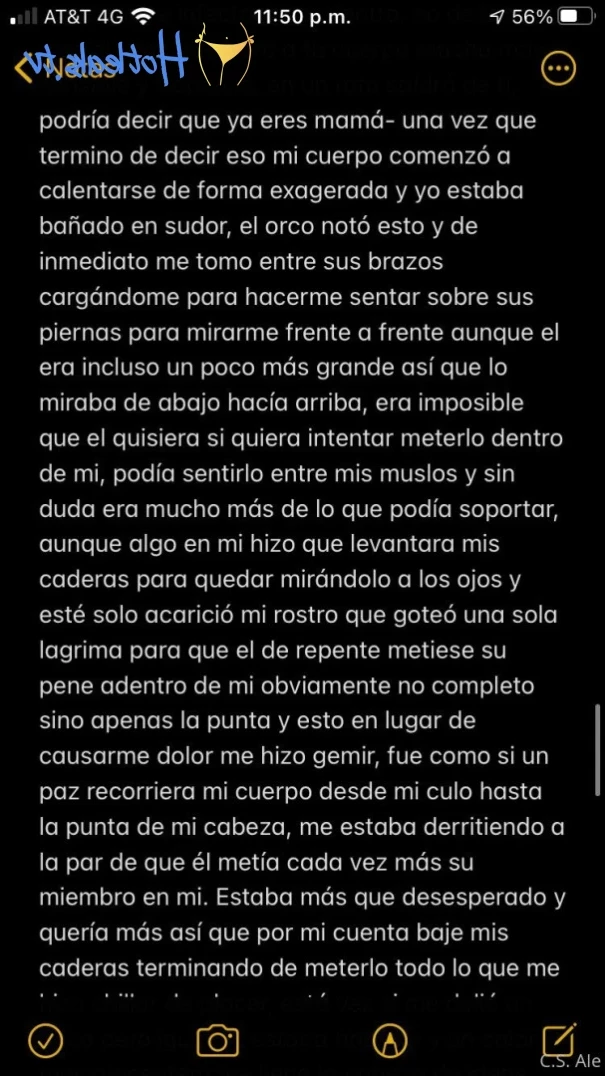605x1076 pixels.
Task: Open the markup pen tool
Action: 389,1041
